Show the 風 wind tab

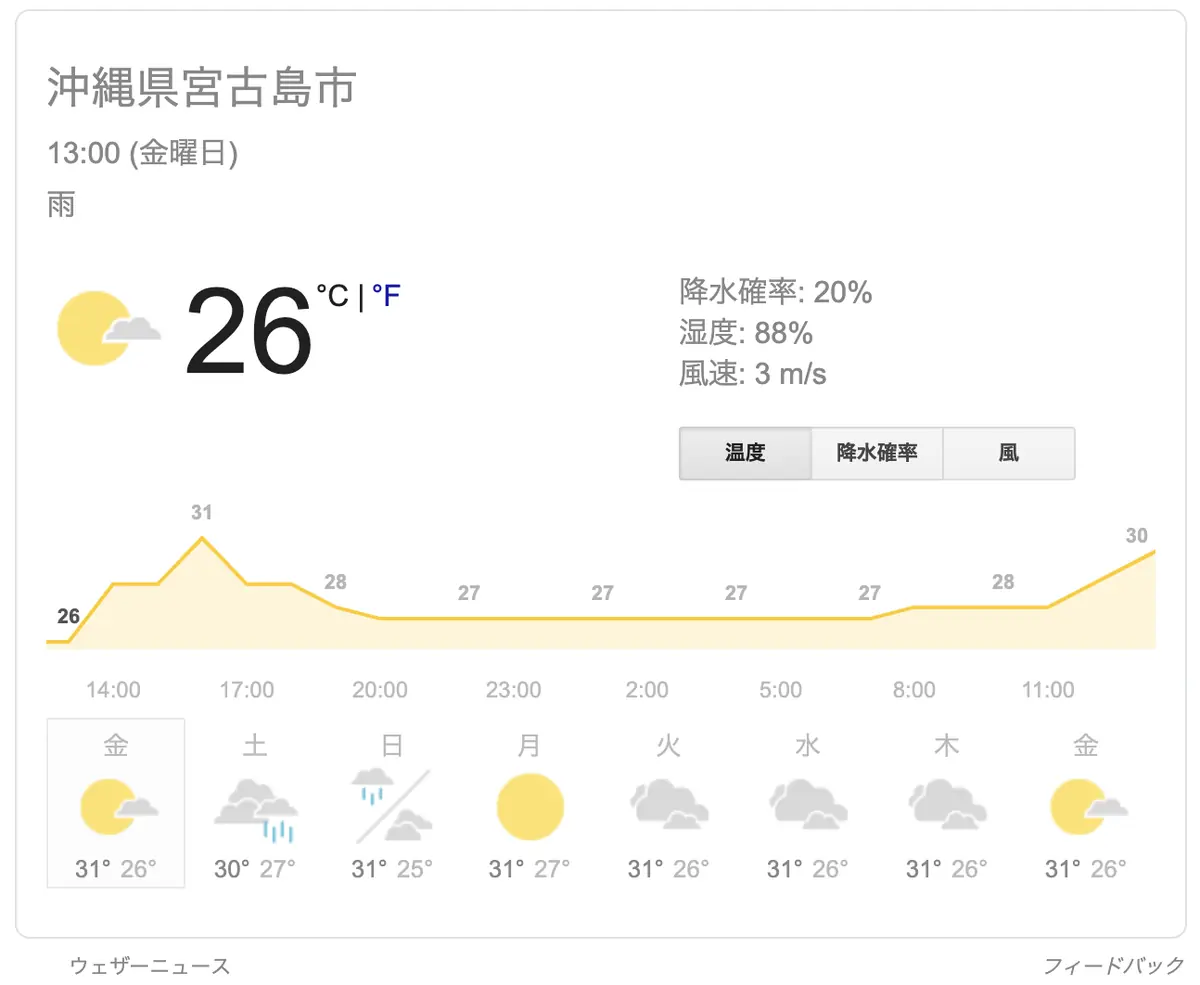(1009, 453)
